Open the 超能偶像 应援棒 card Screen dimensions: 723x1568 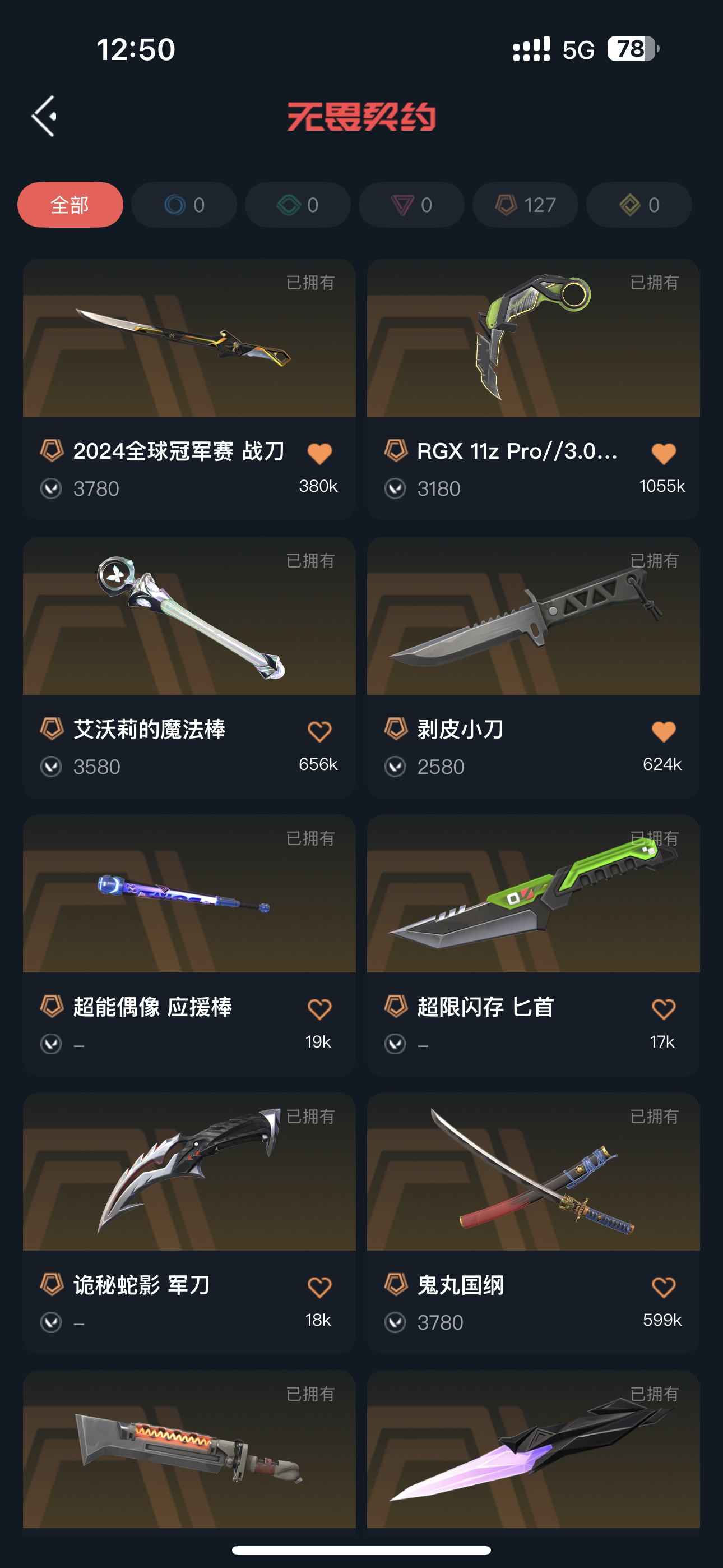click(189, 893)
